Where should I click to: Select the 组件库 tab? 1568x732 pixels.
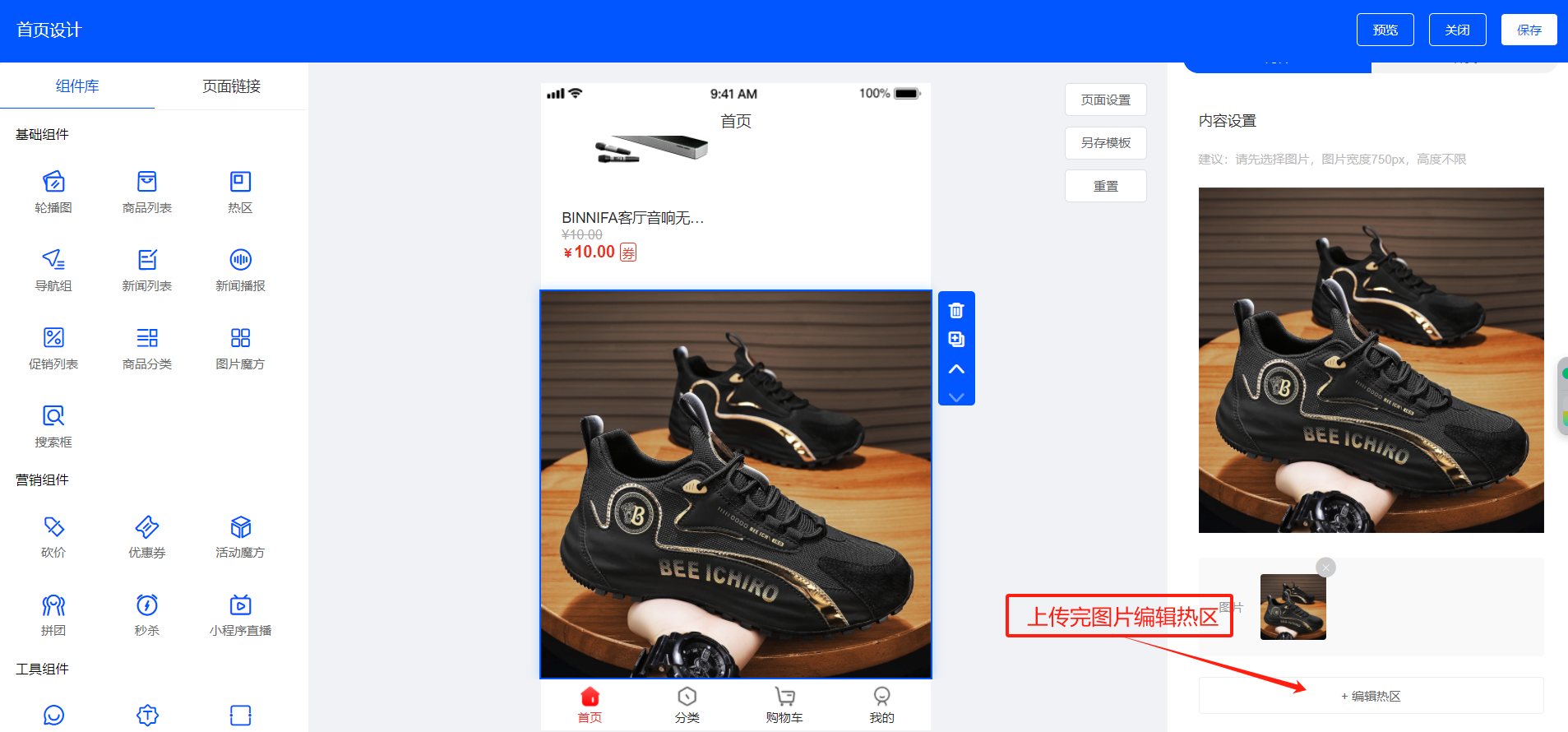click(77, 86)
